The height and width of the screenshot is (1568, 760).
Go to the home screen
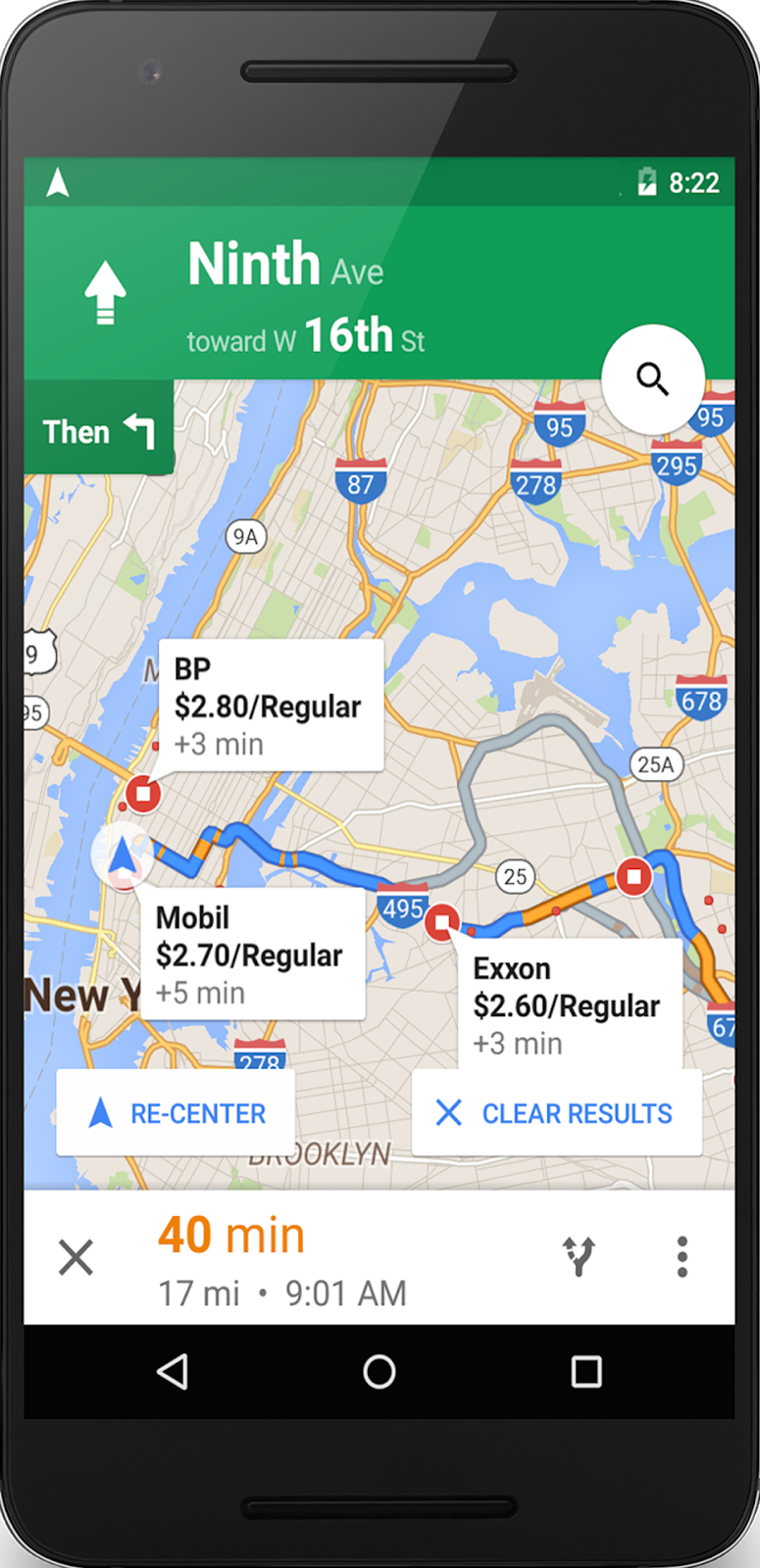pyautogui.click(x=380, y=1371)
